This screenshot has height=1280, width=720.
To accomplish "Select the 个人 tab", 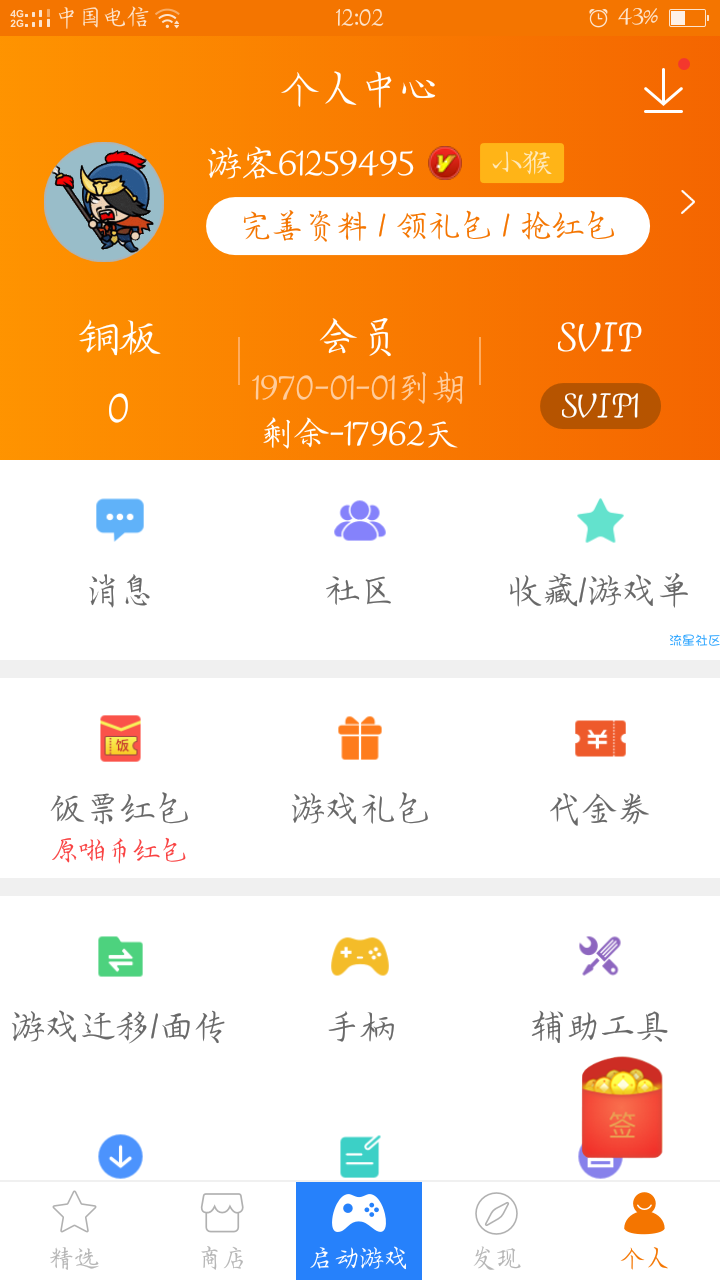I will click(x=643, y=1230).
